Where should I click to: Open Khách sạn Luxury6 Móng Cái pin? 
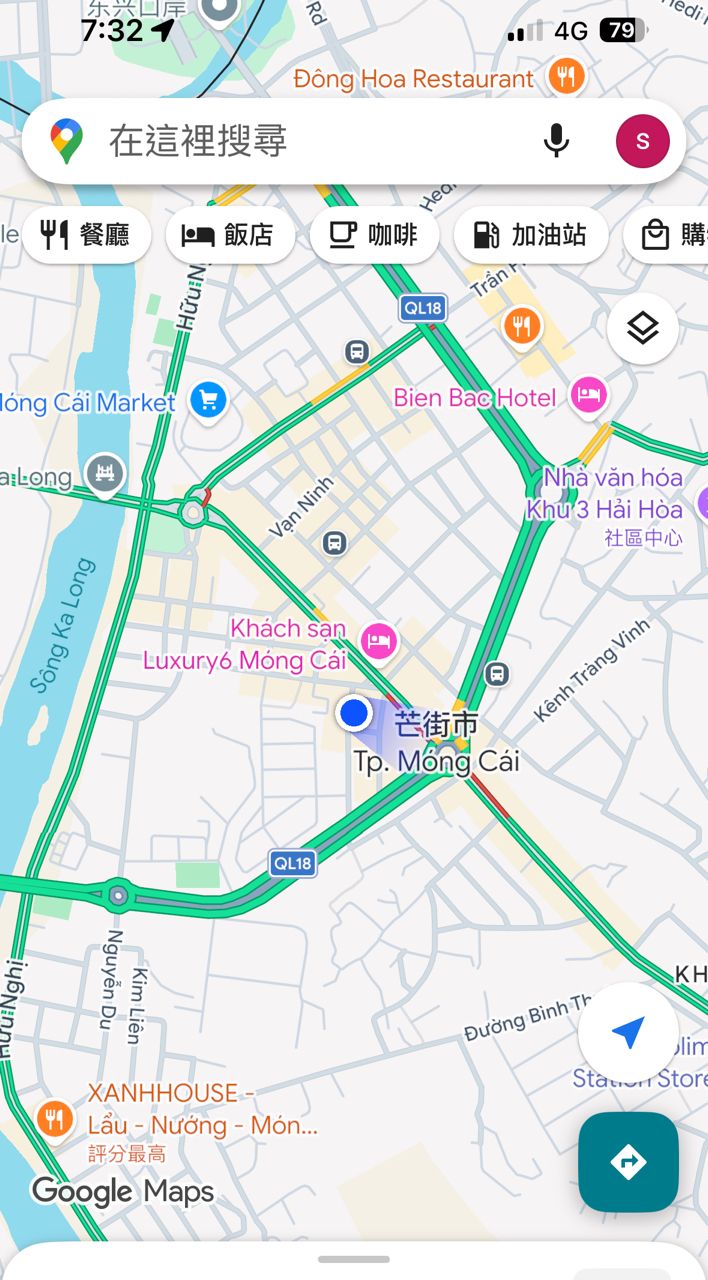pyautogui.click(x=378, y=640)
